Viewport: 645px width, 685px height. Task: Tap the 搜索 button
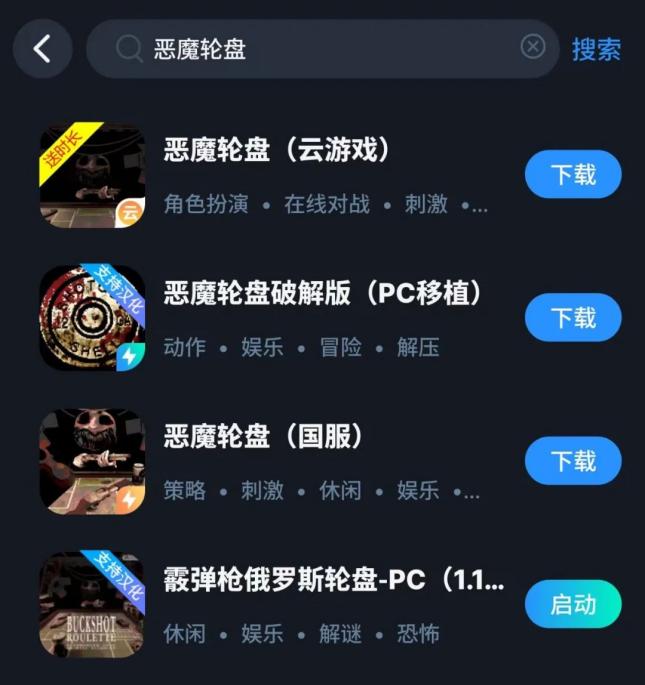point(596,49)
